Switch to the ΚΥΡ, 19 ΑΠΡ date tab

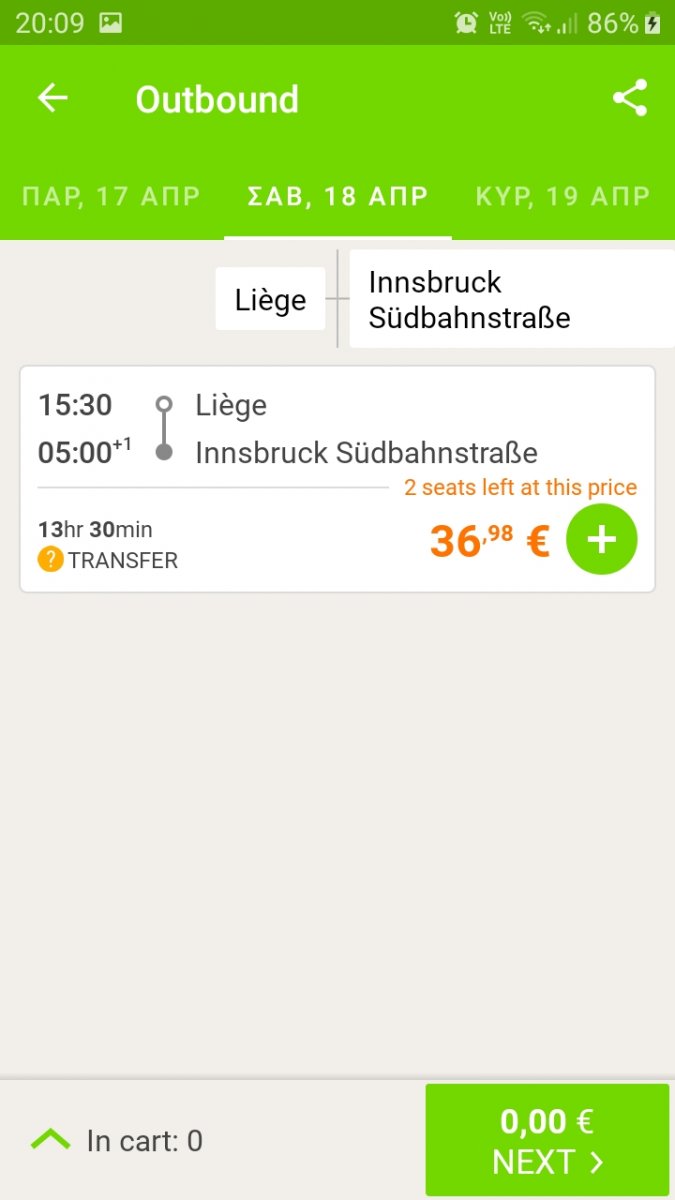[x=563, y=196]
